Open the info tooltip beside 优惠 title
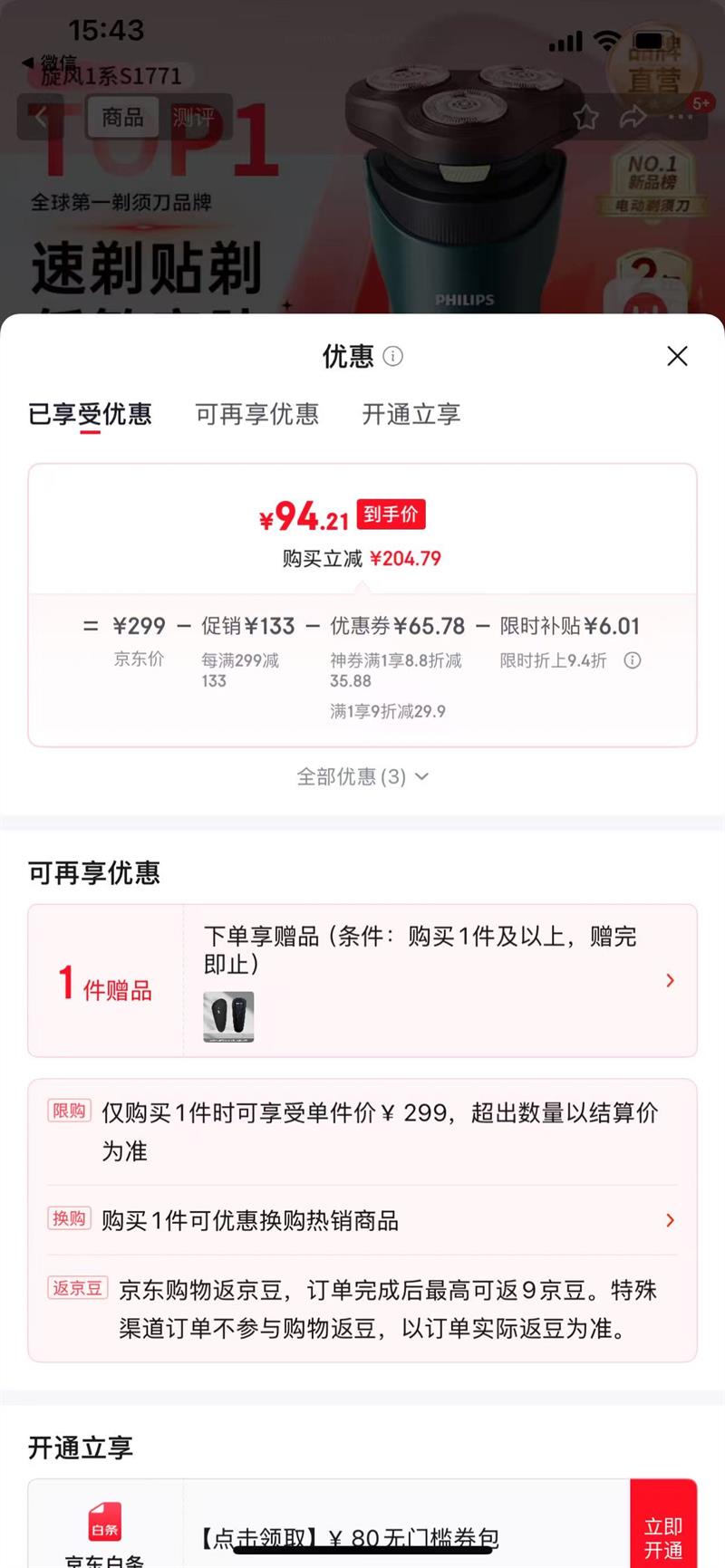This screenshot has width=725, height=1568. [x=392, y=357]
